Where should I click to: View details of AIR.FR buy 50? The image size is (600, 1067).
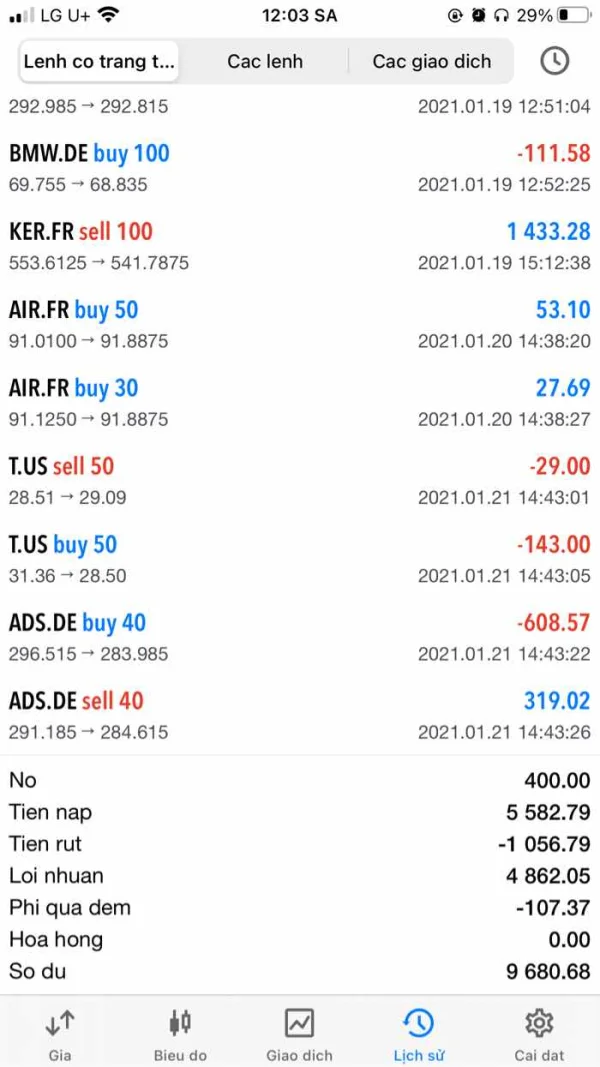click(300, 324)
